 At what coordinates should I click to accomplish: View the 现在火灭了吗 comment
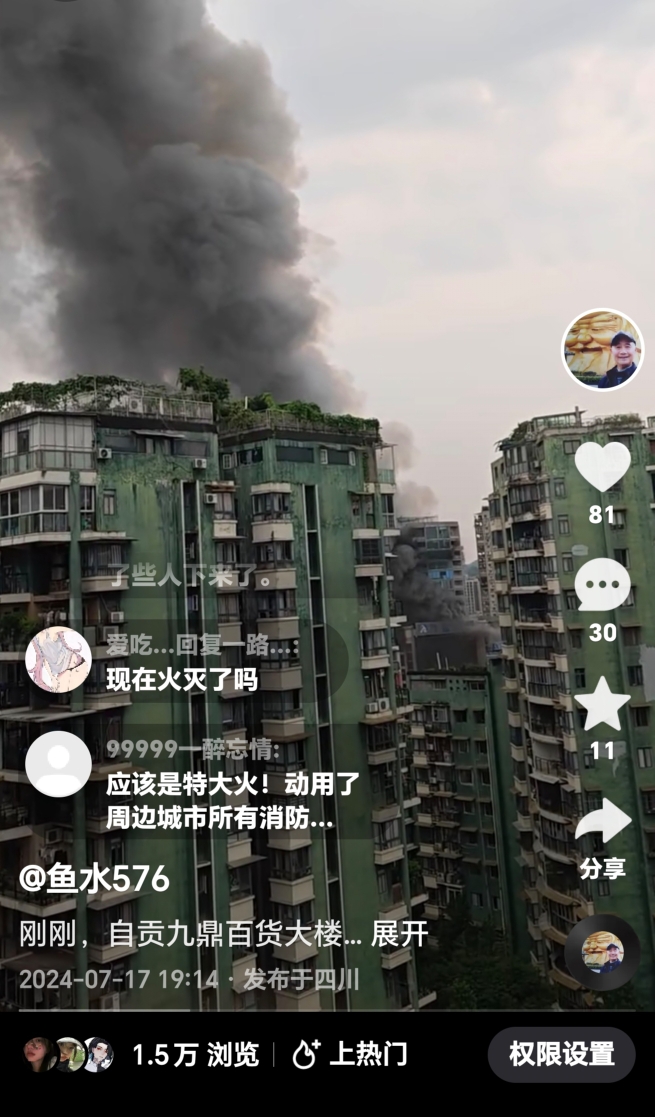(182, 680)
